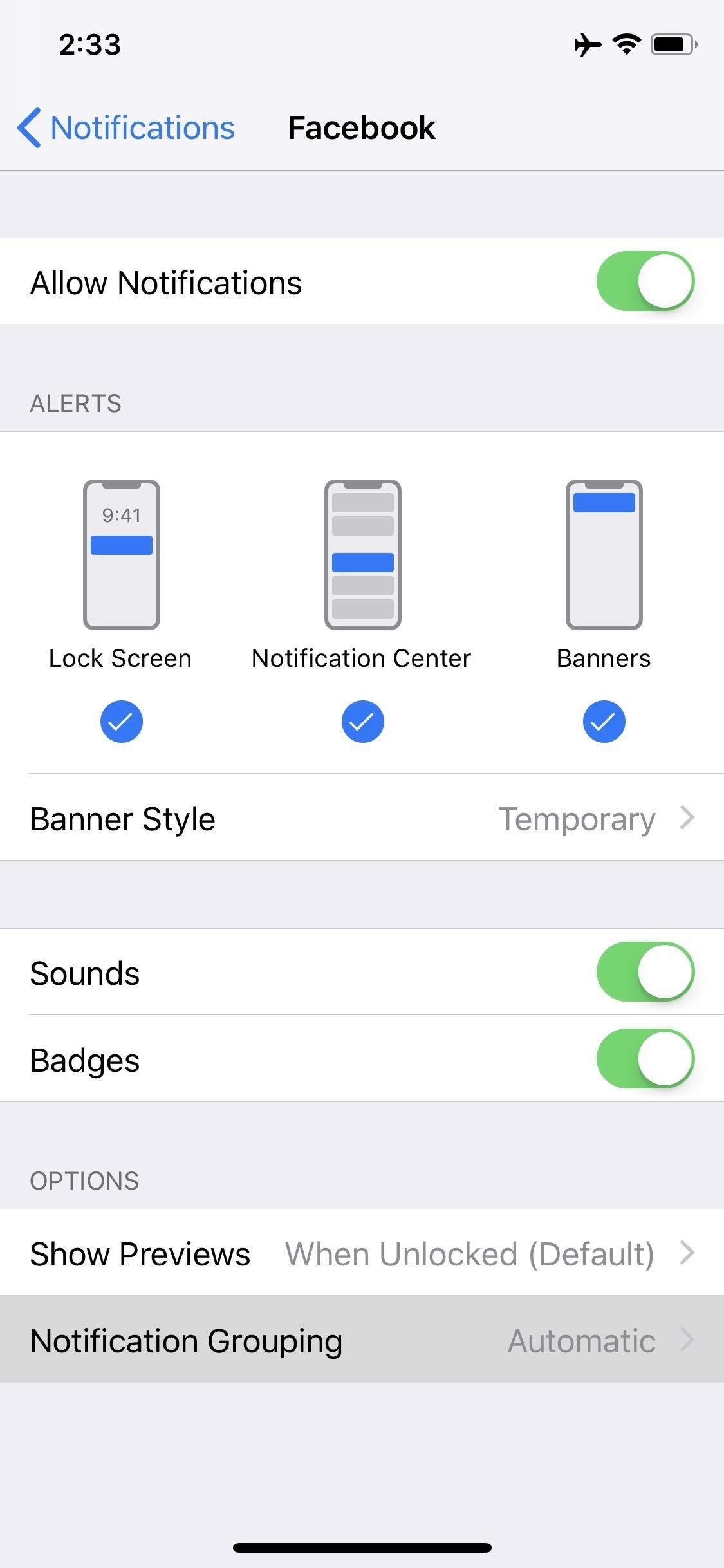Uncheck the Banners checkmark
The image size is (724, 1568).
[604, 722]
